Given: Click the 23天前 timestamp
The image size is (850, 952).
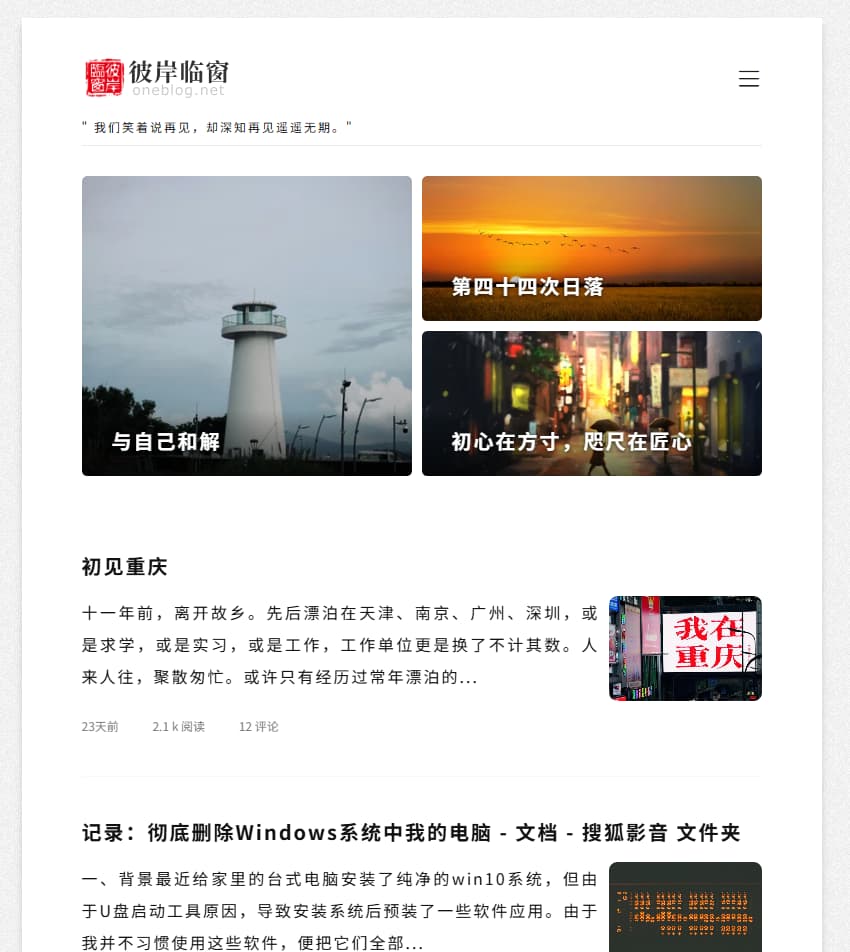Looking at the screenshot, I should 98,727.
